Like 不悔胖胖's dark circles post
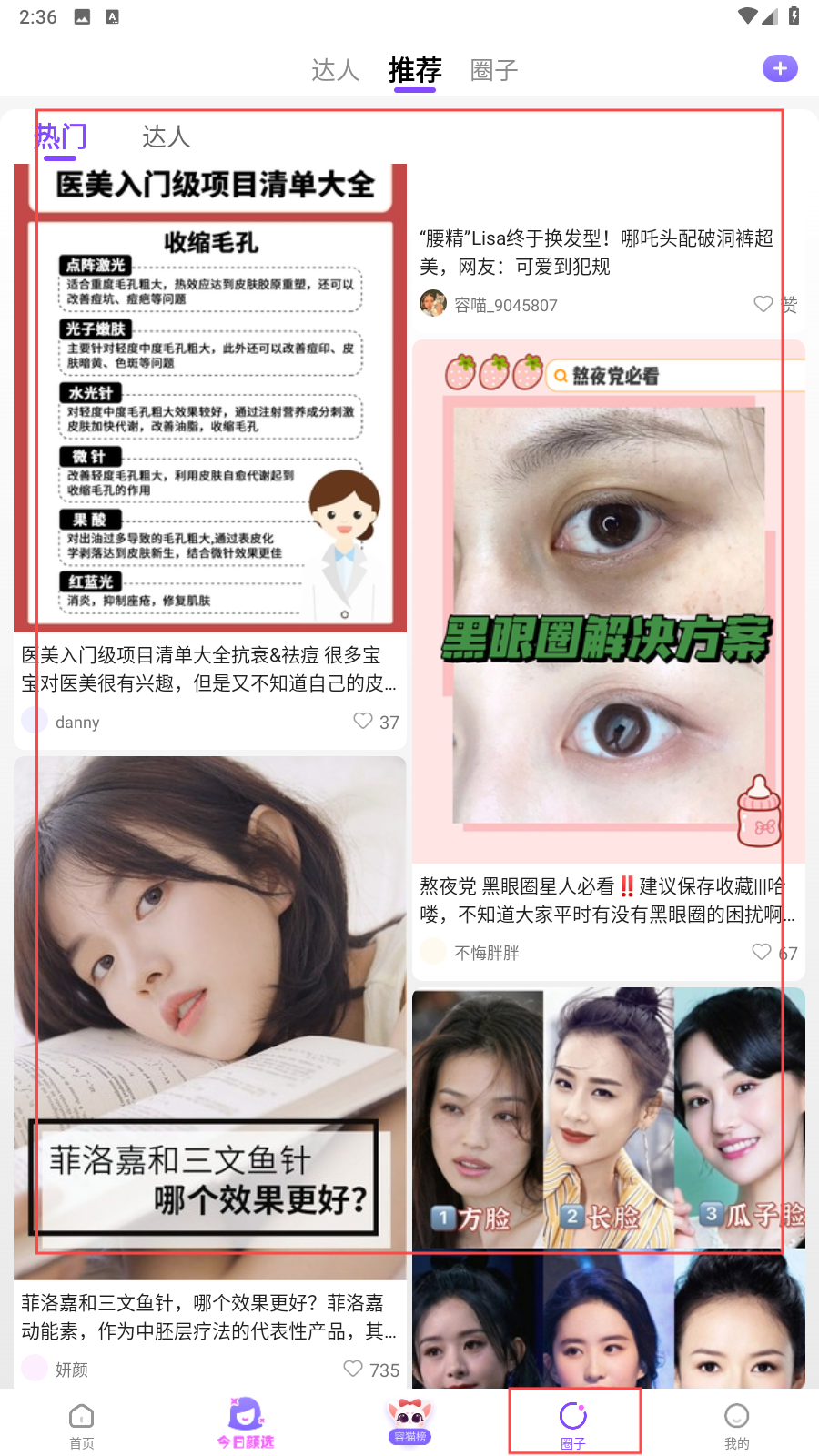The height and width of the screenshot is (1456, 819). coord(762,952)
